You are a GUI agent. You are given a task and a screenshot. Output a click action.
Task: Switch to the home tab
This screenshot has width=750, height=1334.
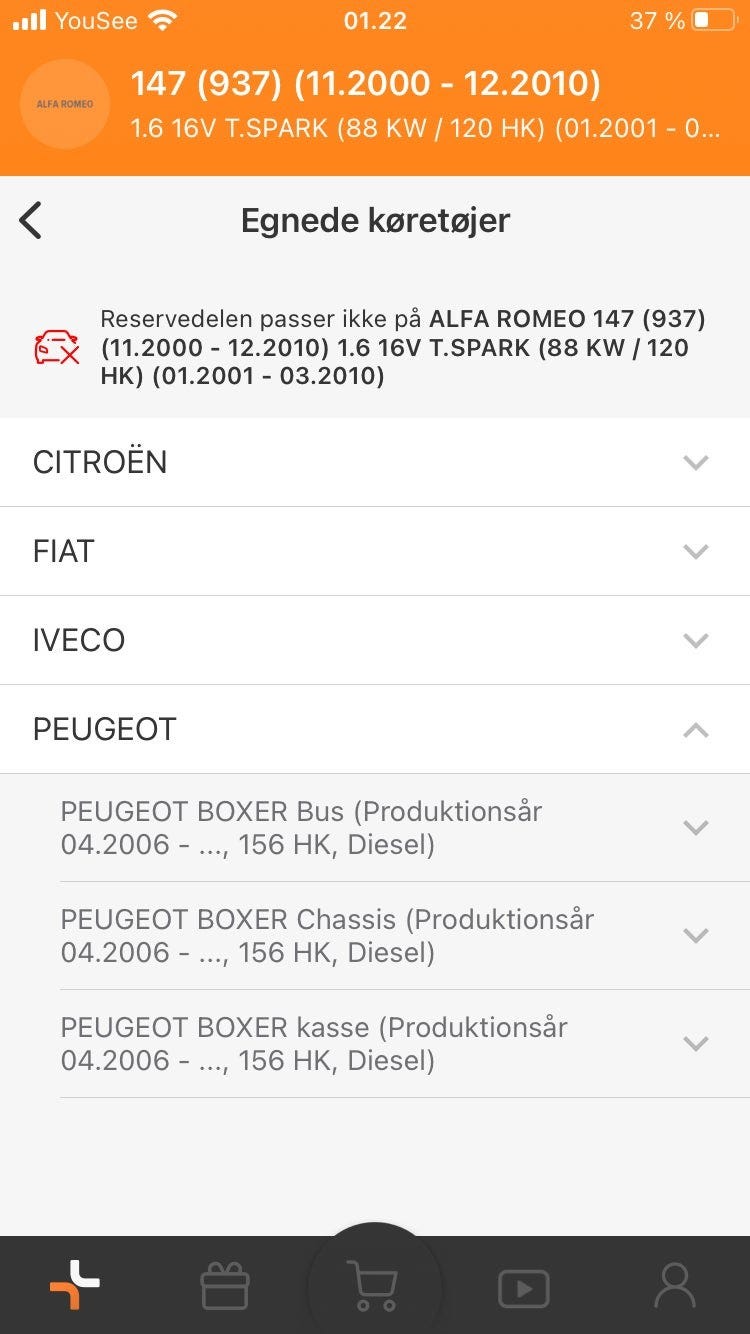(75, 1286)
